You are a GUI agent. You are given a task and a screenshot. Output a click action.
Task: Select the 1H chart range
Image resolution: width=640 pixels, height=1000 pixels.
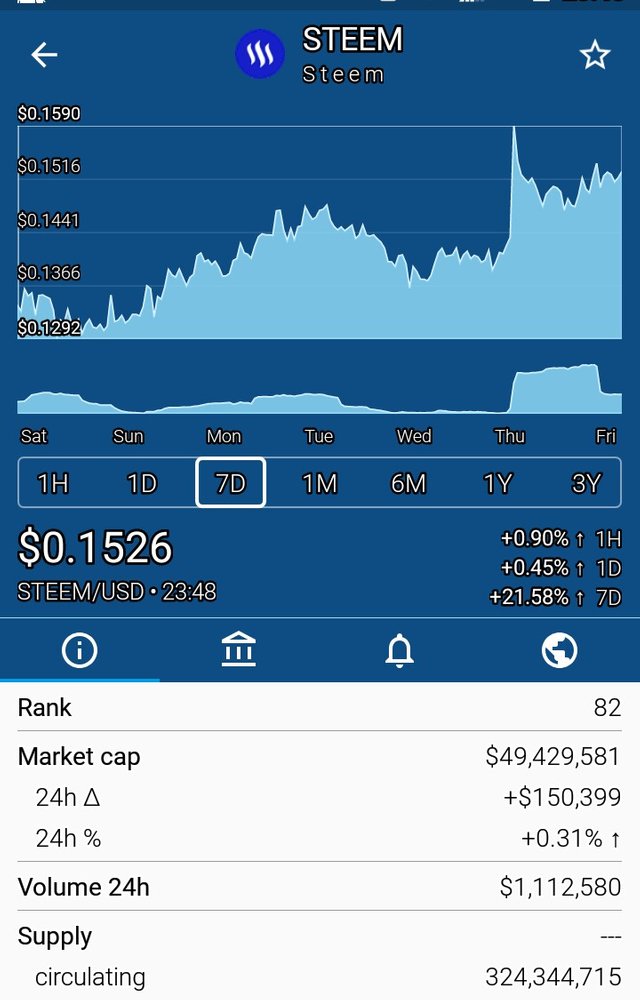[x=53, y=484]
